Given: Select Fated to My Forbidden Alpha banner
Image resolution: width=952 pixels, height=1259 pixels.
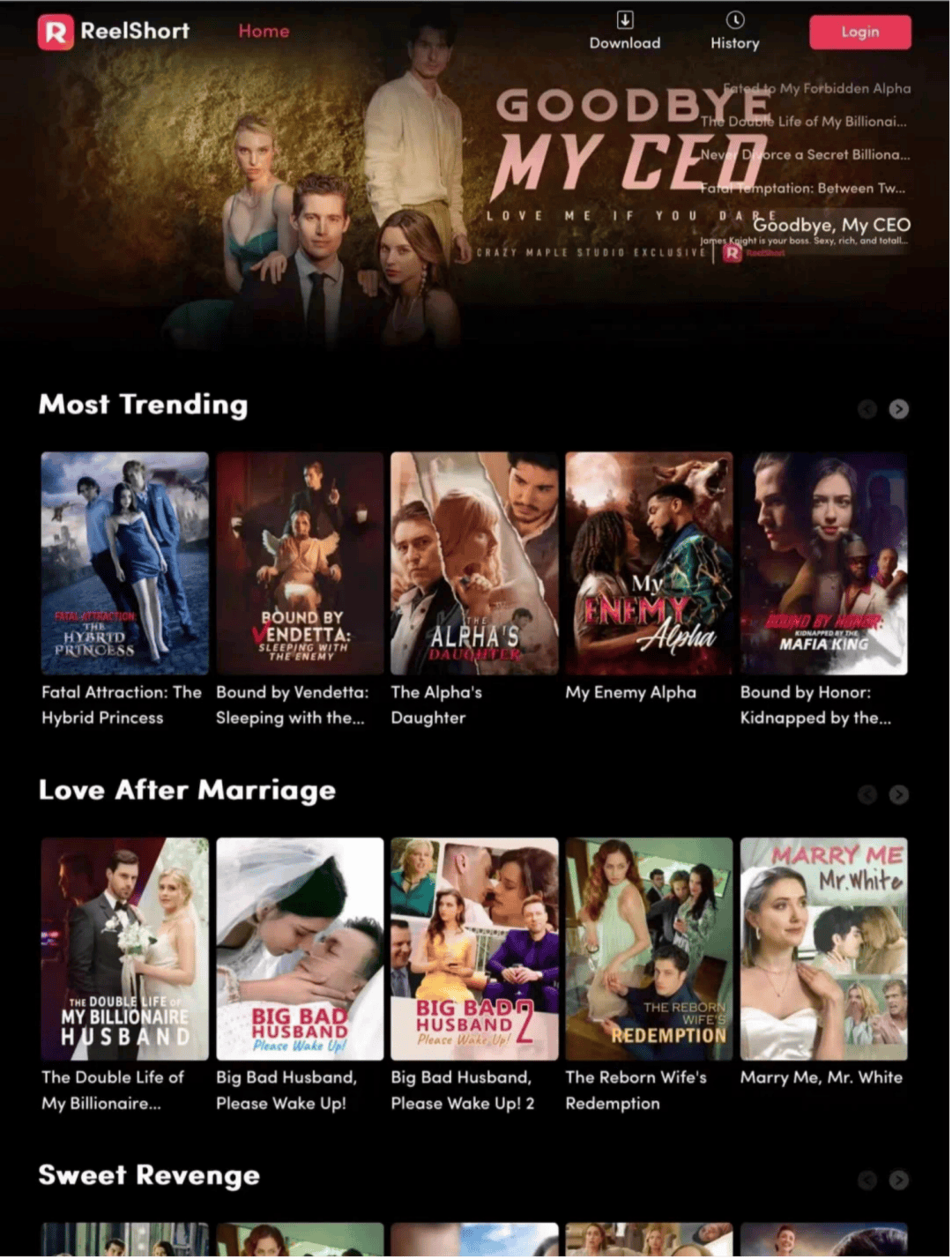Looking at the screenshot, I should point(816,88).
